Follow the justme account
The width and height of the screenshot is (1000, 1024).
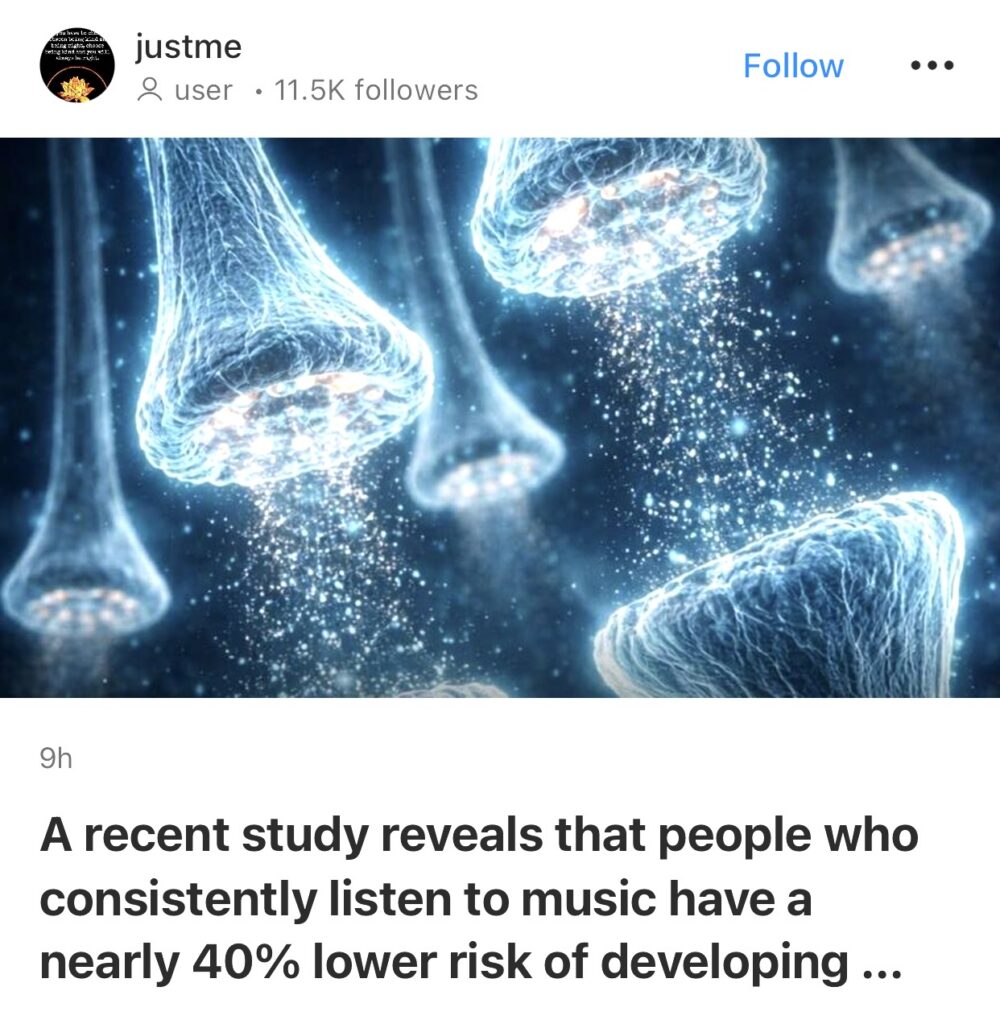(793, 66)
